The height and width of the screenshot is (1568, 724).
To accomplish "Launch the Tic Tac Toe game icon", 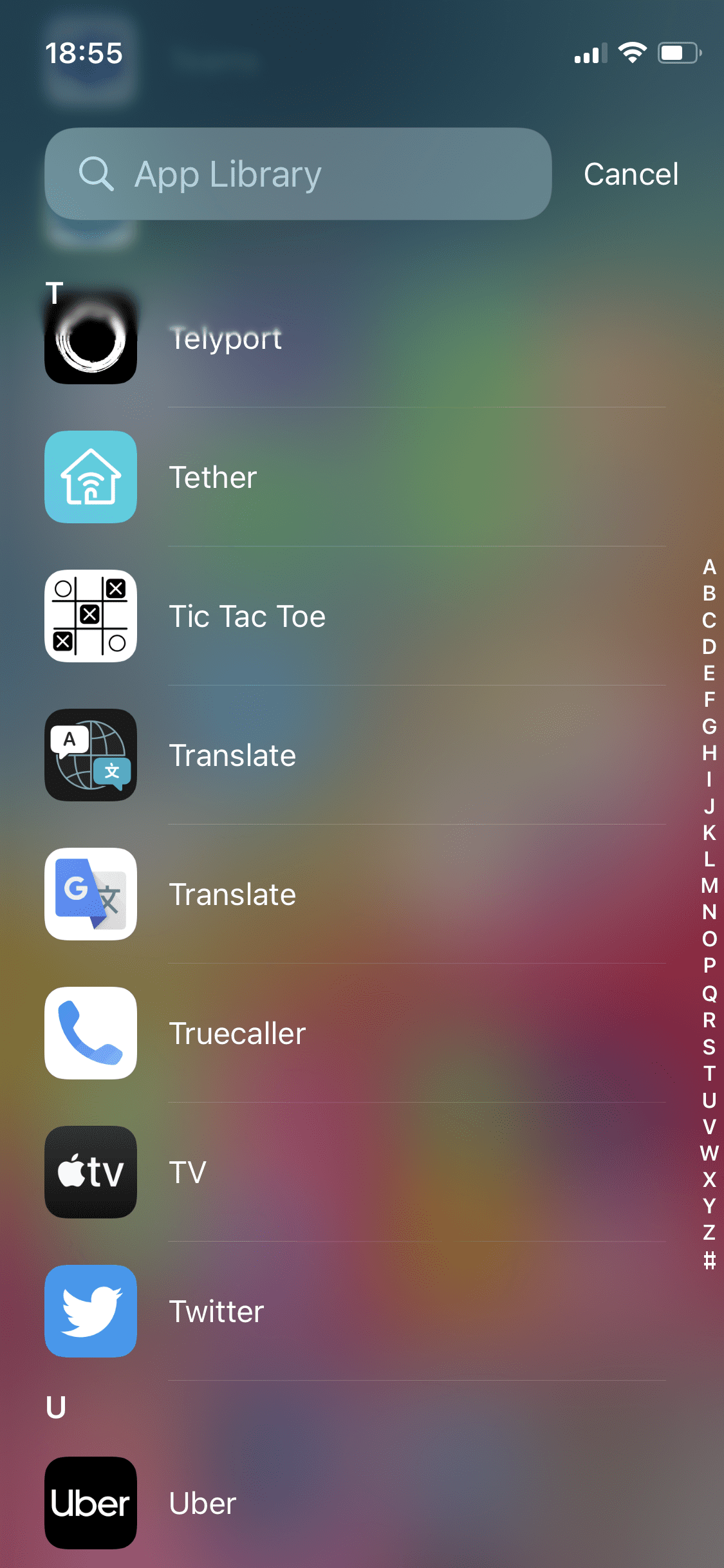I will (x=90, y=616).
